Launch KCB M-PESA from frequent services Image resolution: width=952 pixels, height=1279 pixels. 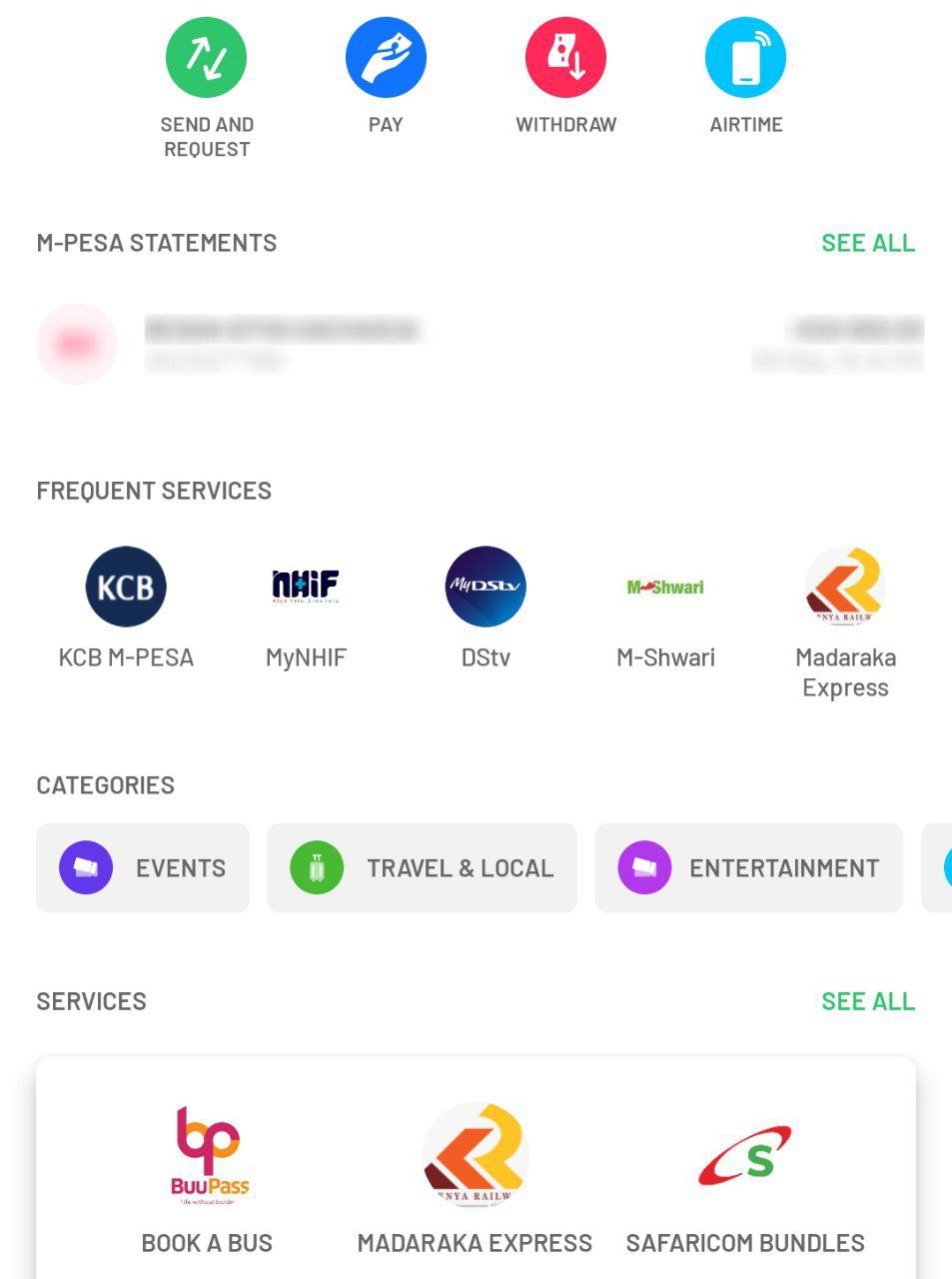(126, 587)
